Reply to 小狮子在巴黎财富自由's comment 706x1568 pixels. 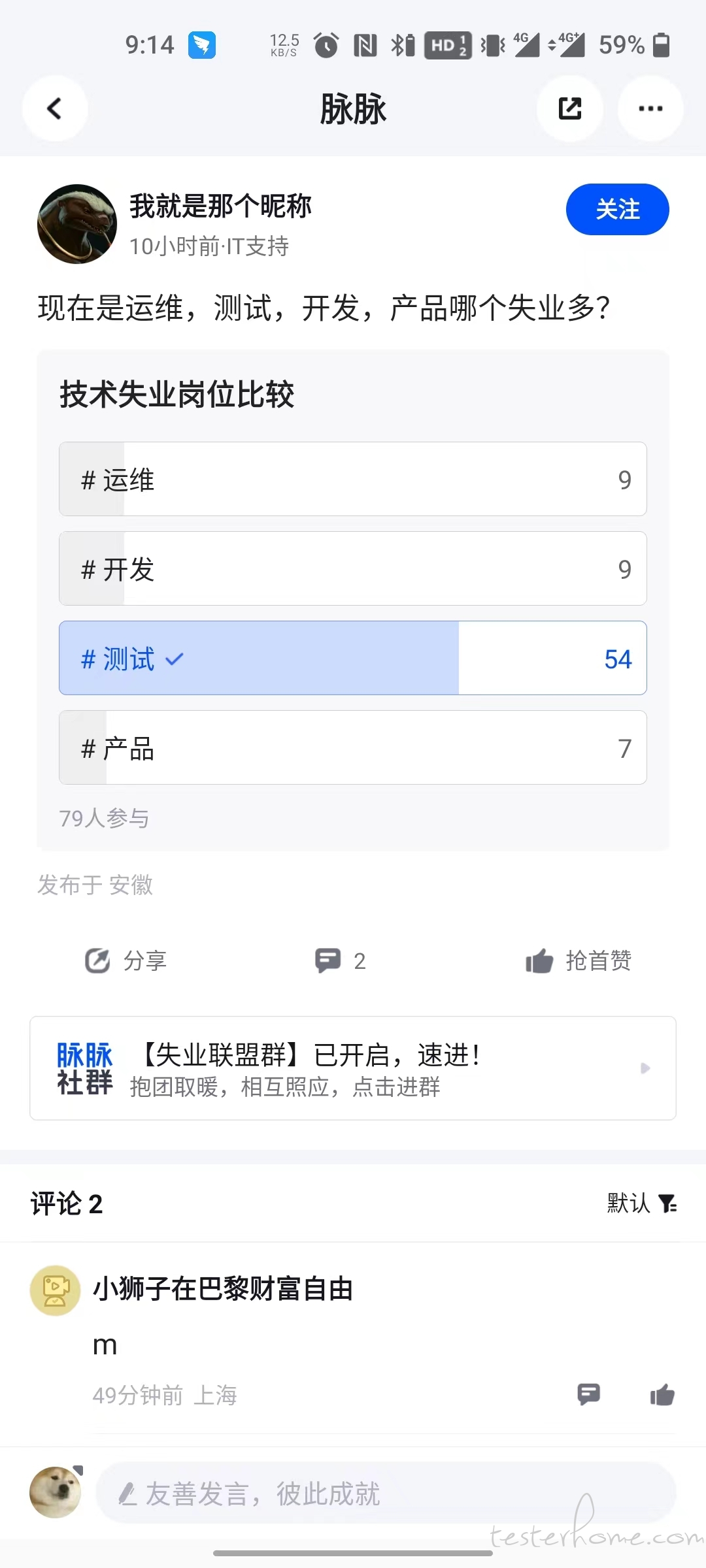click(589, 1394)
